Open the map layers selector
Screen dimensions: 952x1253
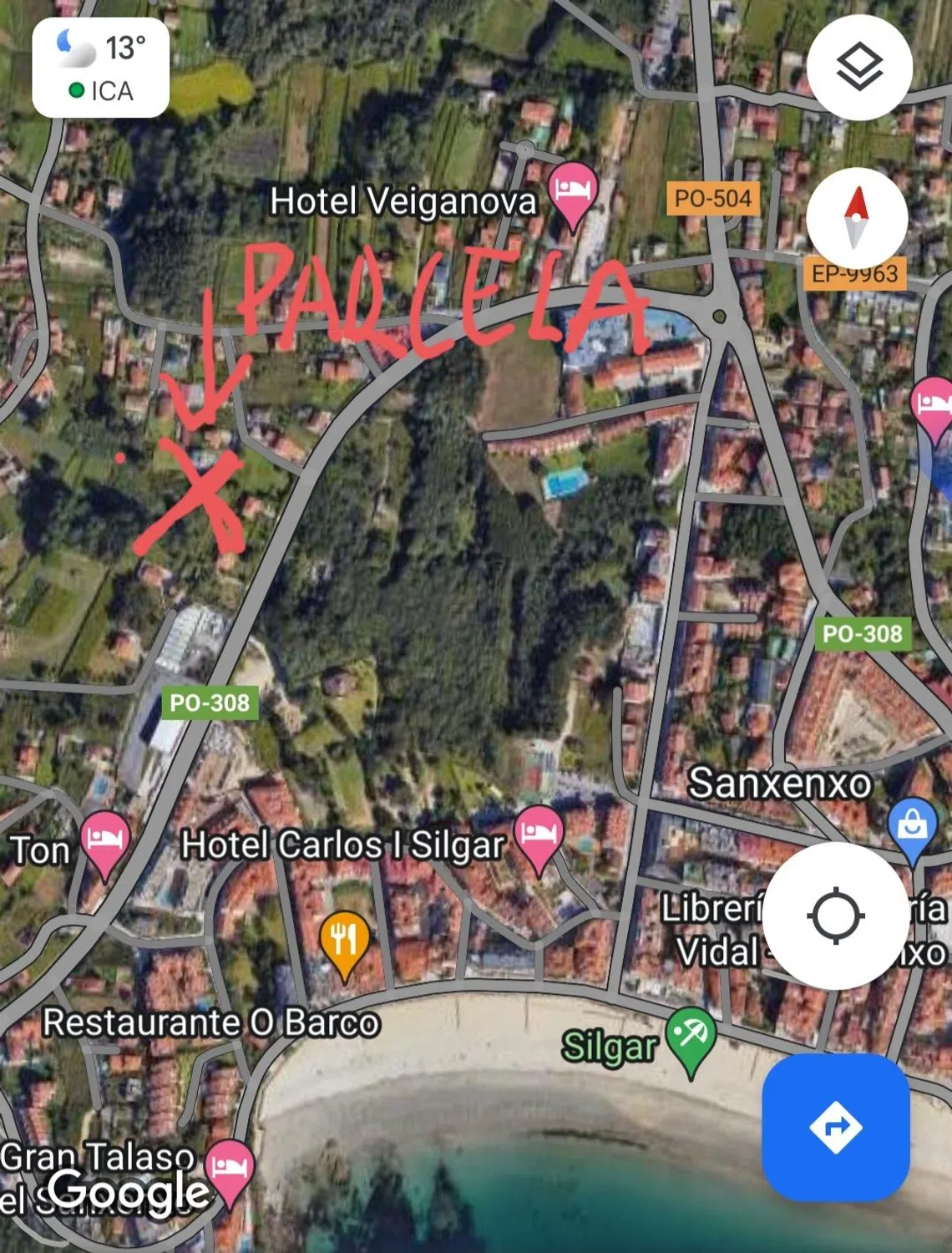click(x=858, y=66)
